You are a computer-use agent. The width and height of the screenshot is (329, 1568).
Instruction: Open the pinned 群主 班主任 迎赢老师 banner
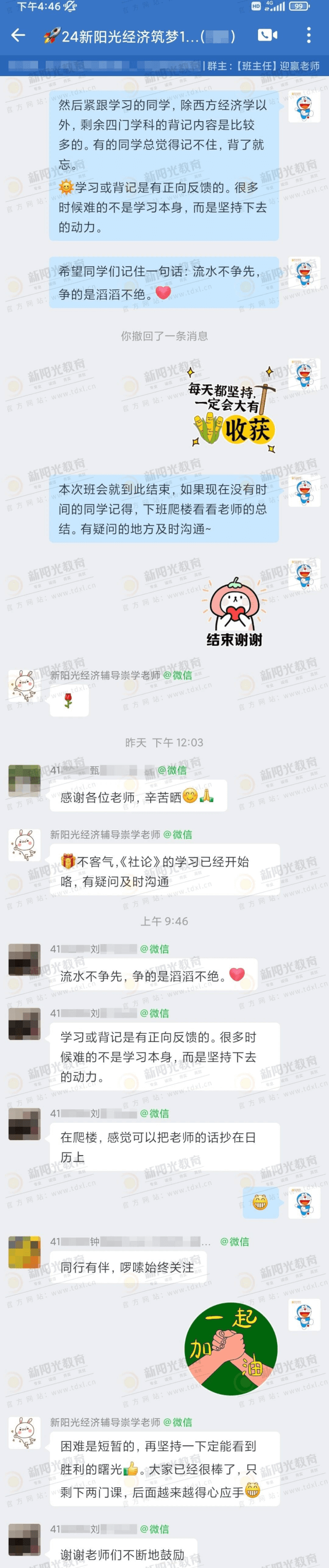pos(164,66)
